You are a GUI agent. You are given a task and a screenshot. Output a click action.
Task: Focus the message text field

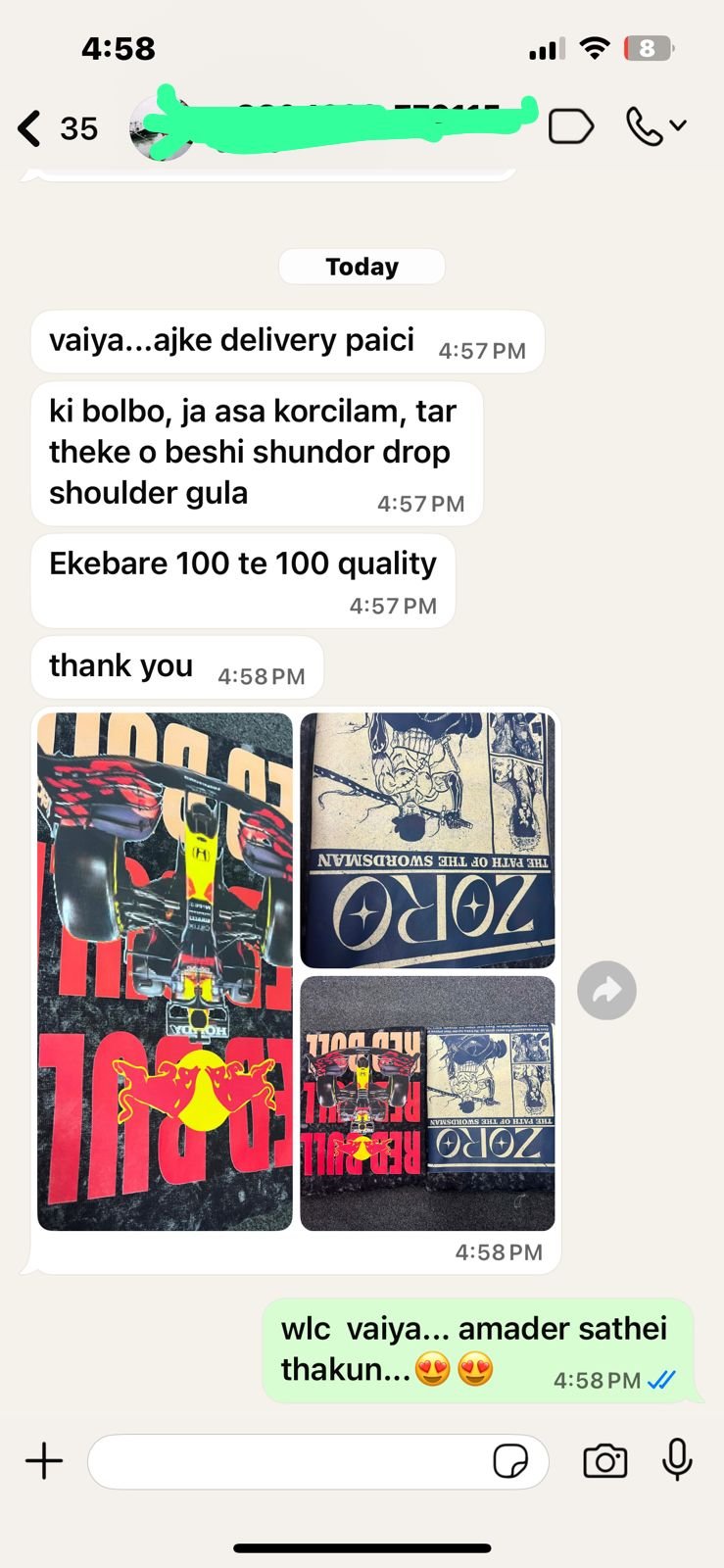289,1461
